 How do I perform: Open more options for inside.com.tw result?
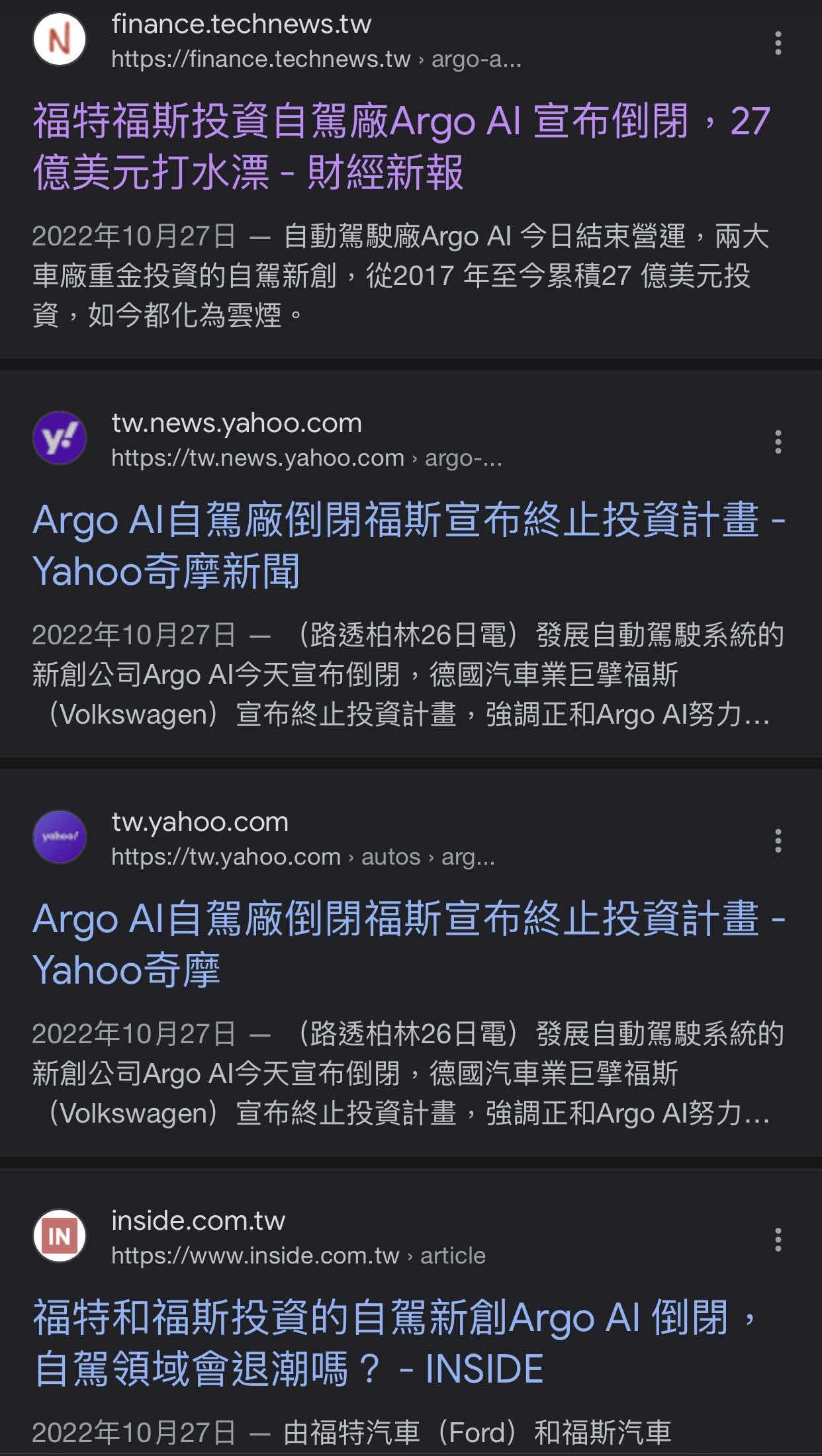pos(778,1240)
